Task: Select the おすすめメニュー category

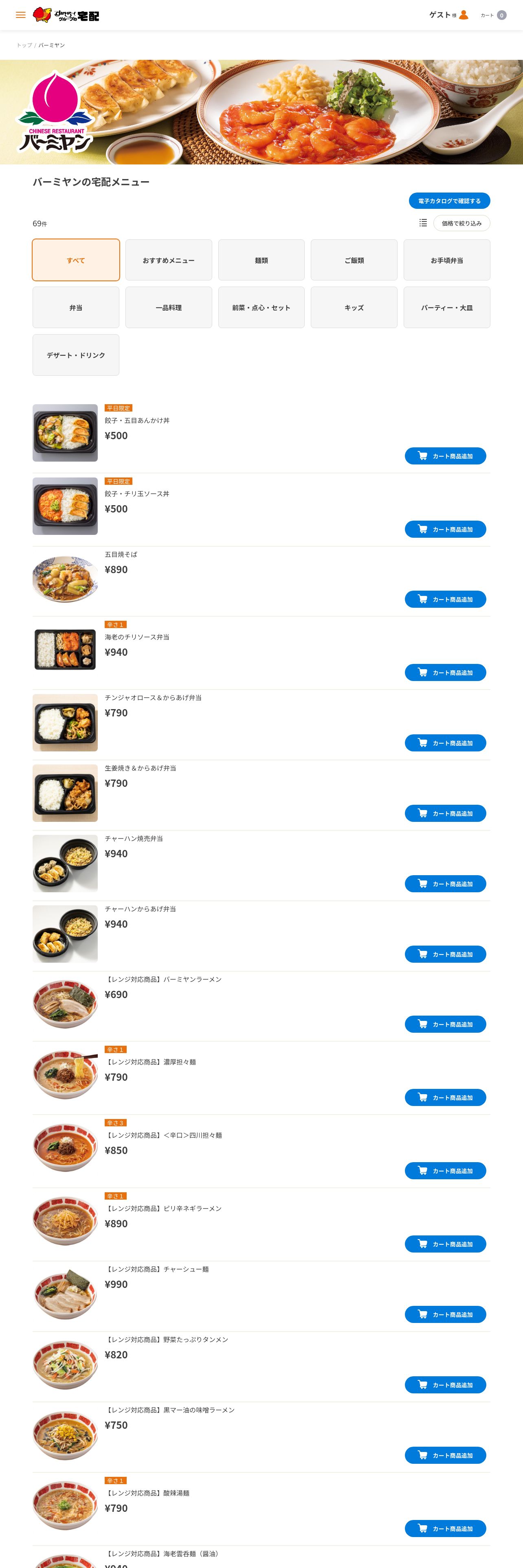Action: click(x=169, y=261)
